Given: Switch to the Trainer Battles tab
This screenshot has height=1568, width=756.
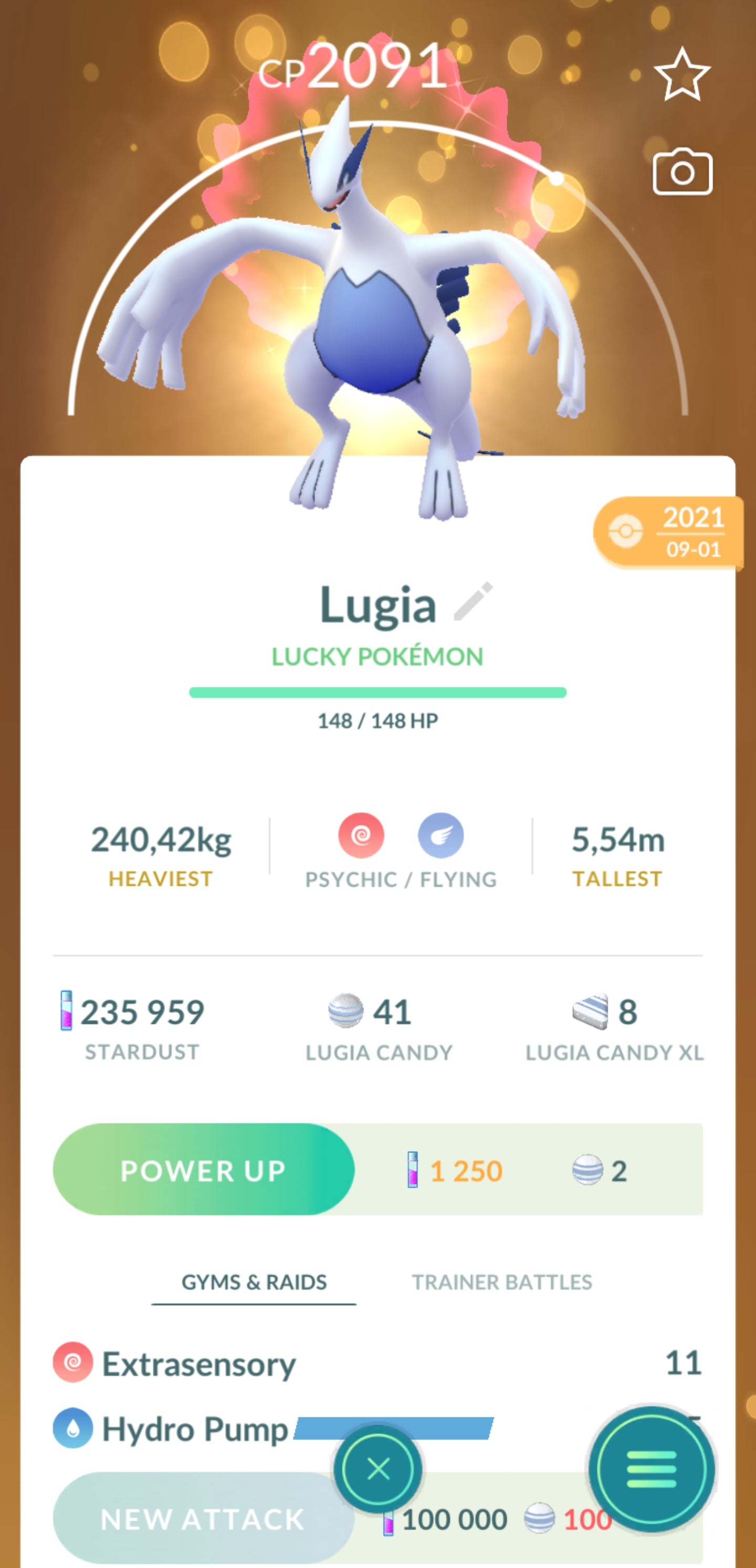Looking at the screenshot, I should pos(501,1282).
